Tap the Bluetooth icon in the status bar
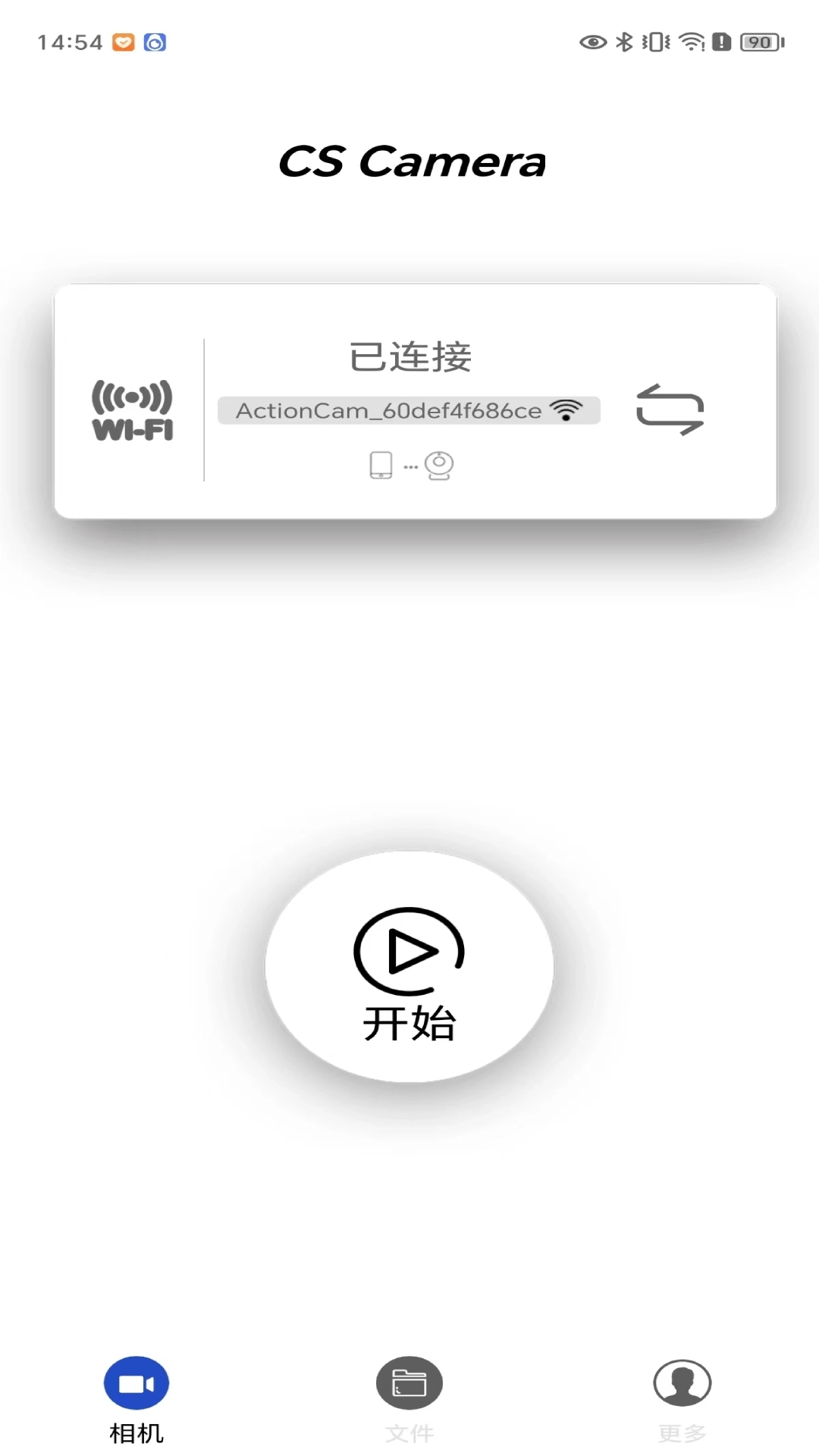The image size is (819, 1456). click(x=625, y=42)
